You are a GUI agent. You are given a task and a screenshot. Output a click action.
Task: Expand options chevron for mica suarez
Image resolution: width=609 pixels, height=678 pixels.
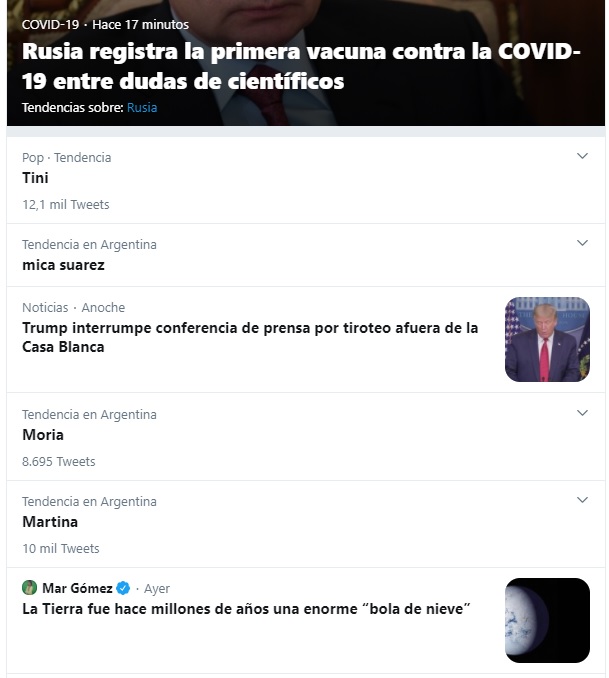(583, 244)
